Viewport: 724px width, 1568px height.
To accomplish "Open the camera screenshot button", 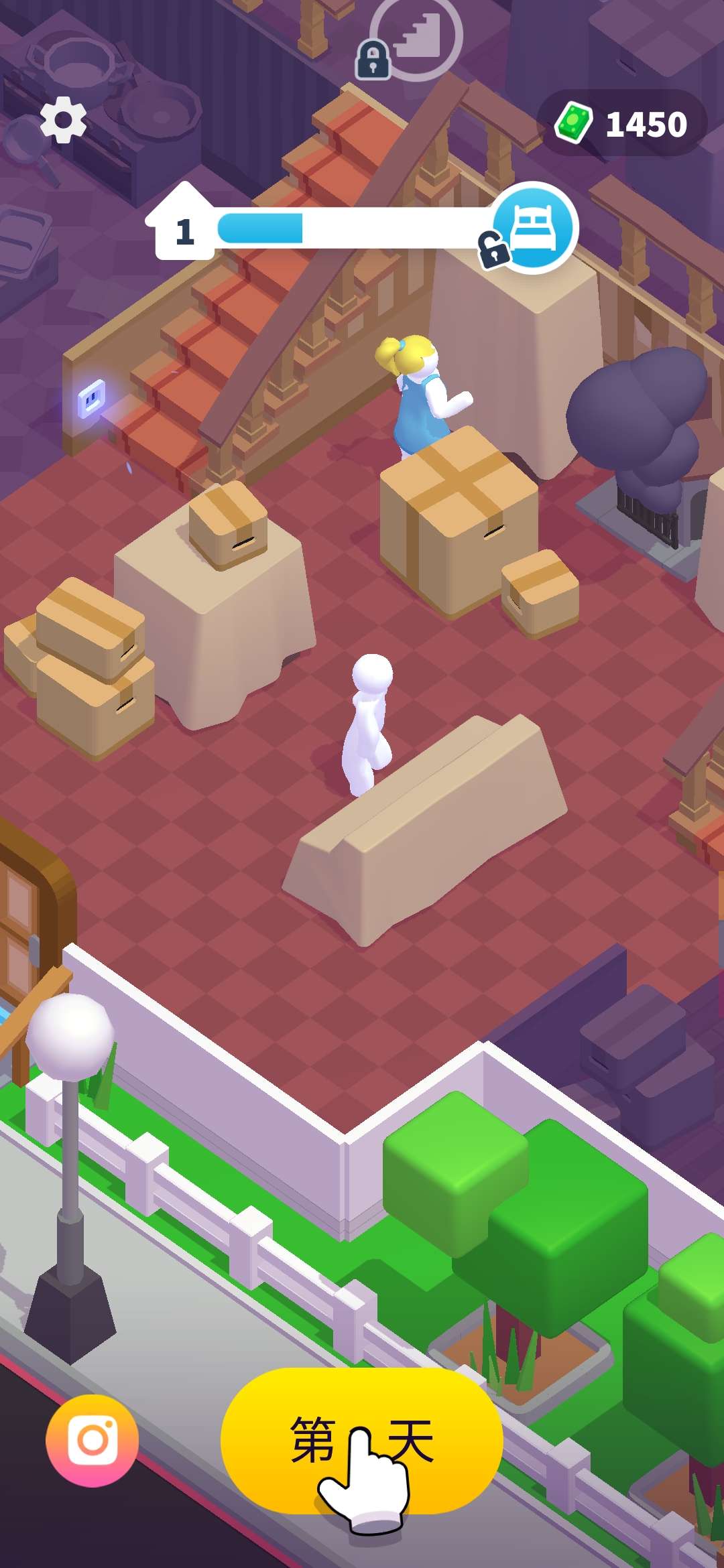I will pos(93,1440).
